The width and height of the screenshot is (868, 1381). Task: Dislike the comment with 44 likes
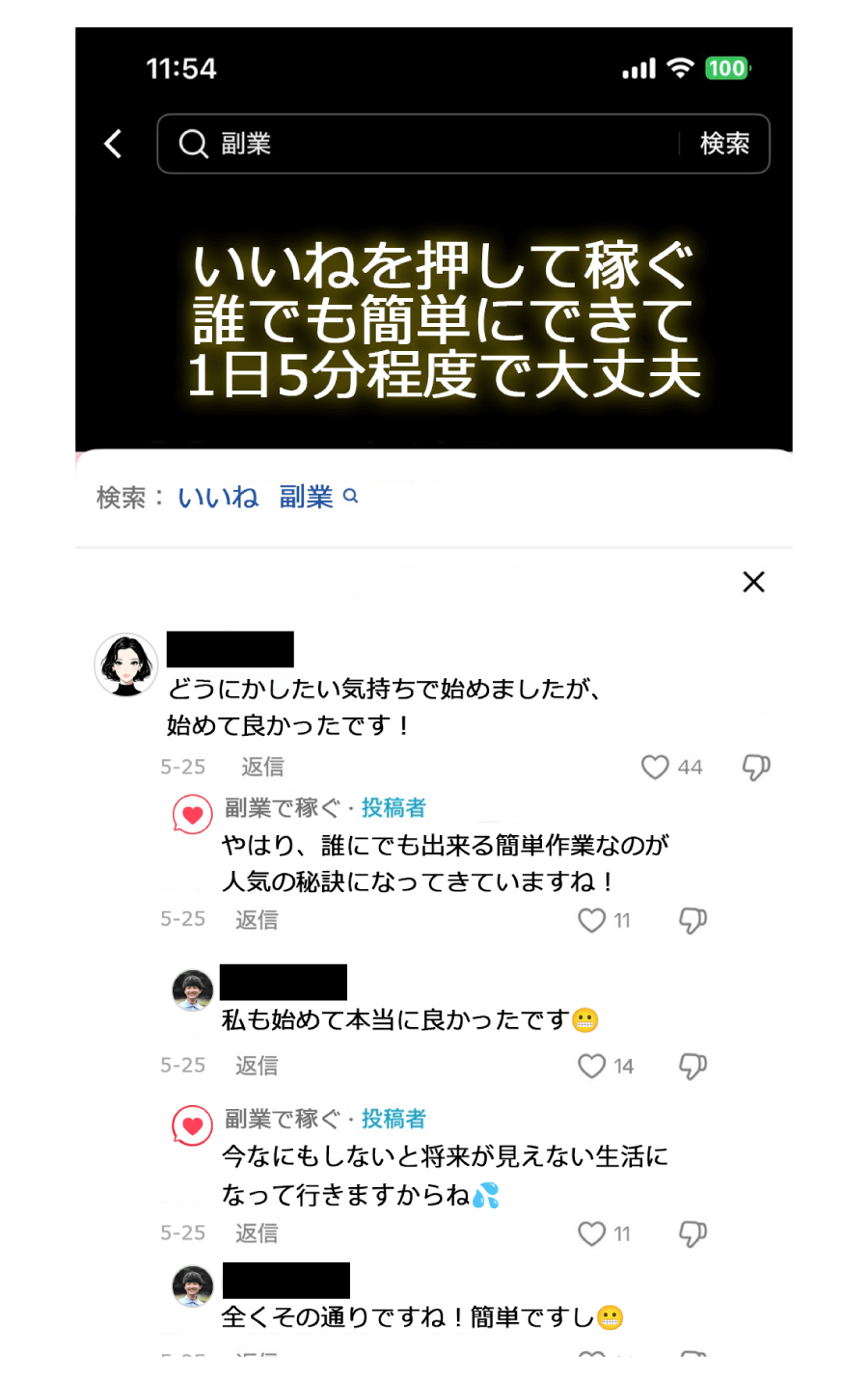[755, 767]
